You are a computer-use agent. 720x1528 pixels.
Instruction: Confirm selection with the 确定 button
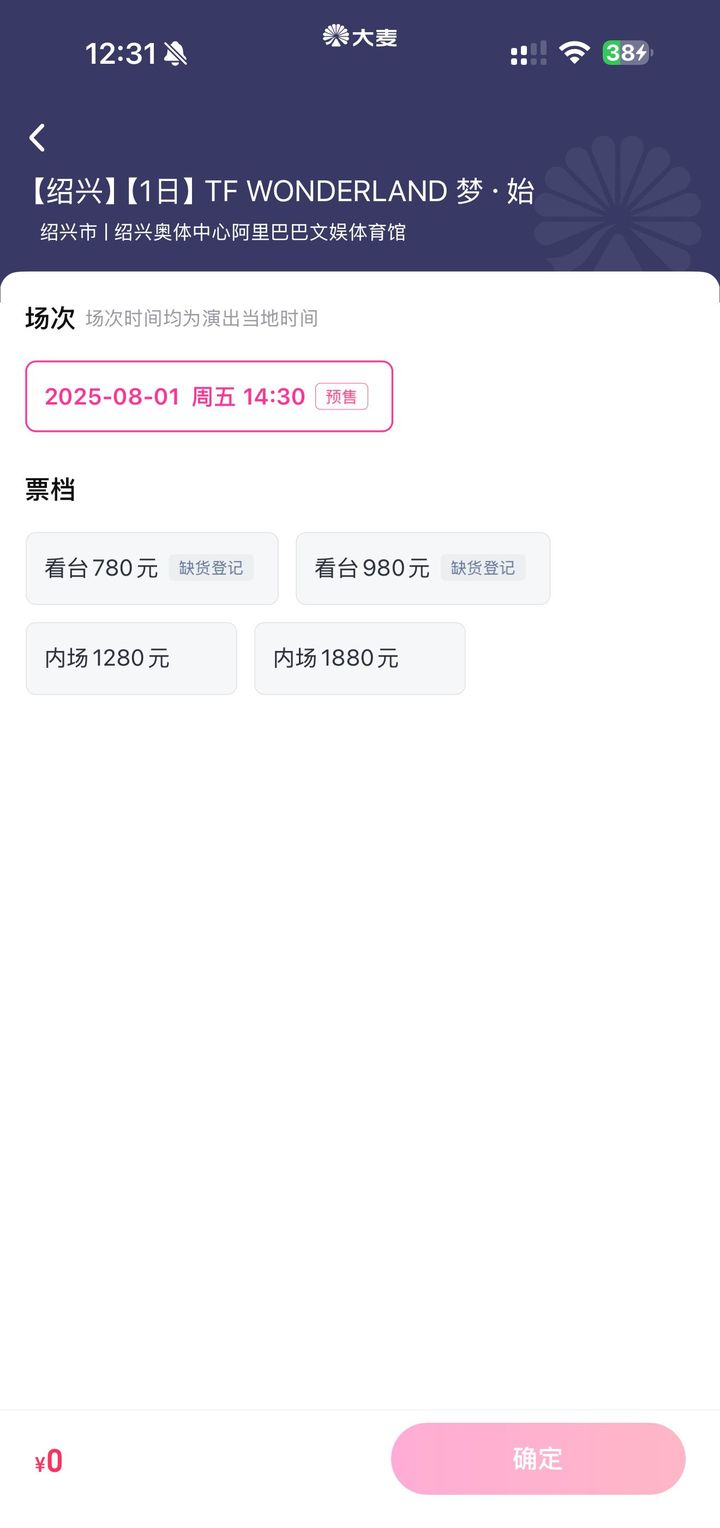(538, 1459)
